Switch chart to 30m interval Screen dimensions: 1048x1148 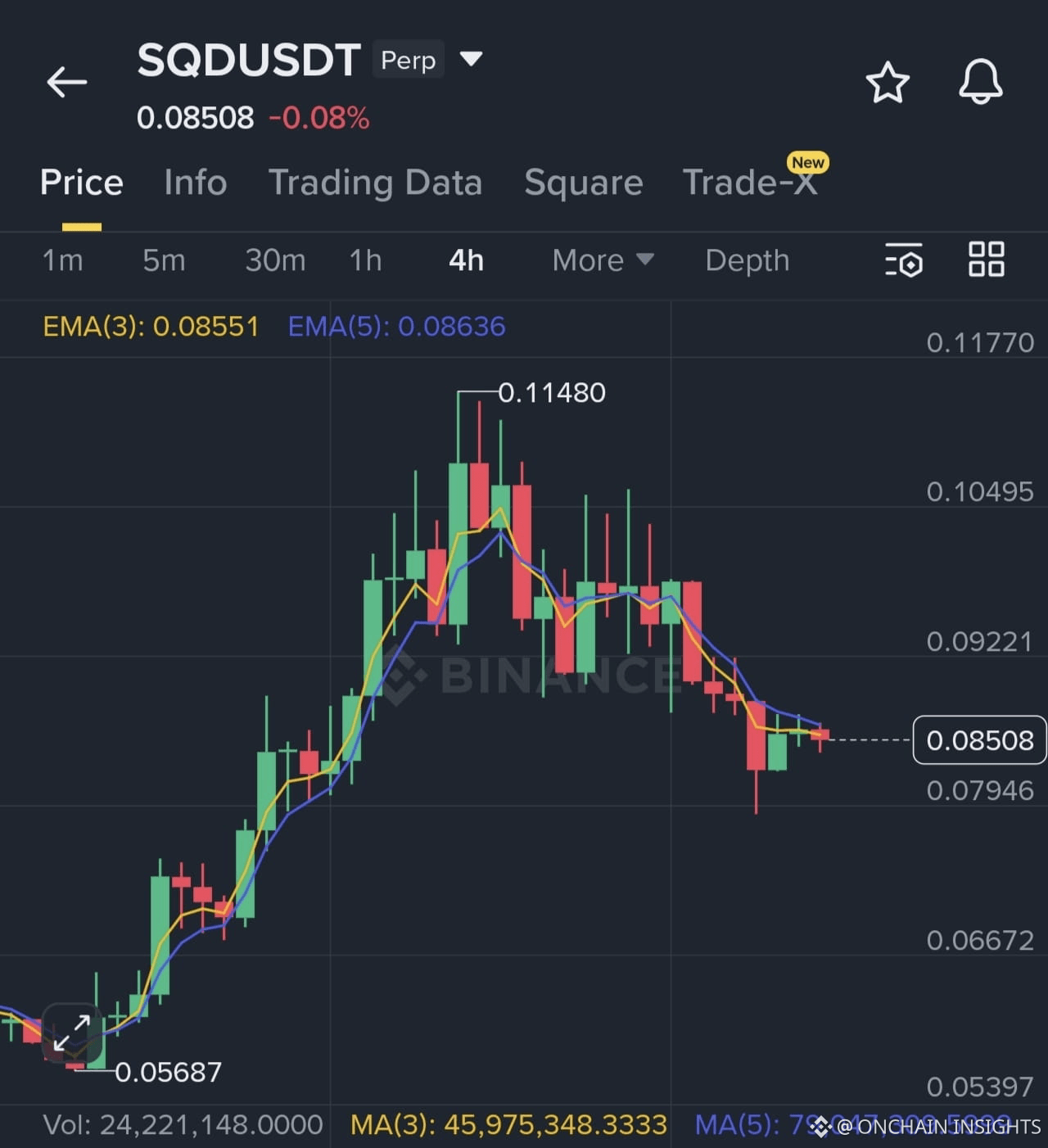click(276, 260)
